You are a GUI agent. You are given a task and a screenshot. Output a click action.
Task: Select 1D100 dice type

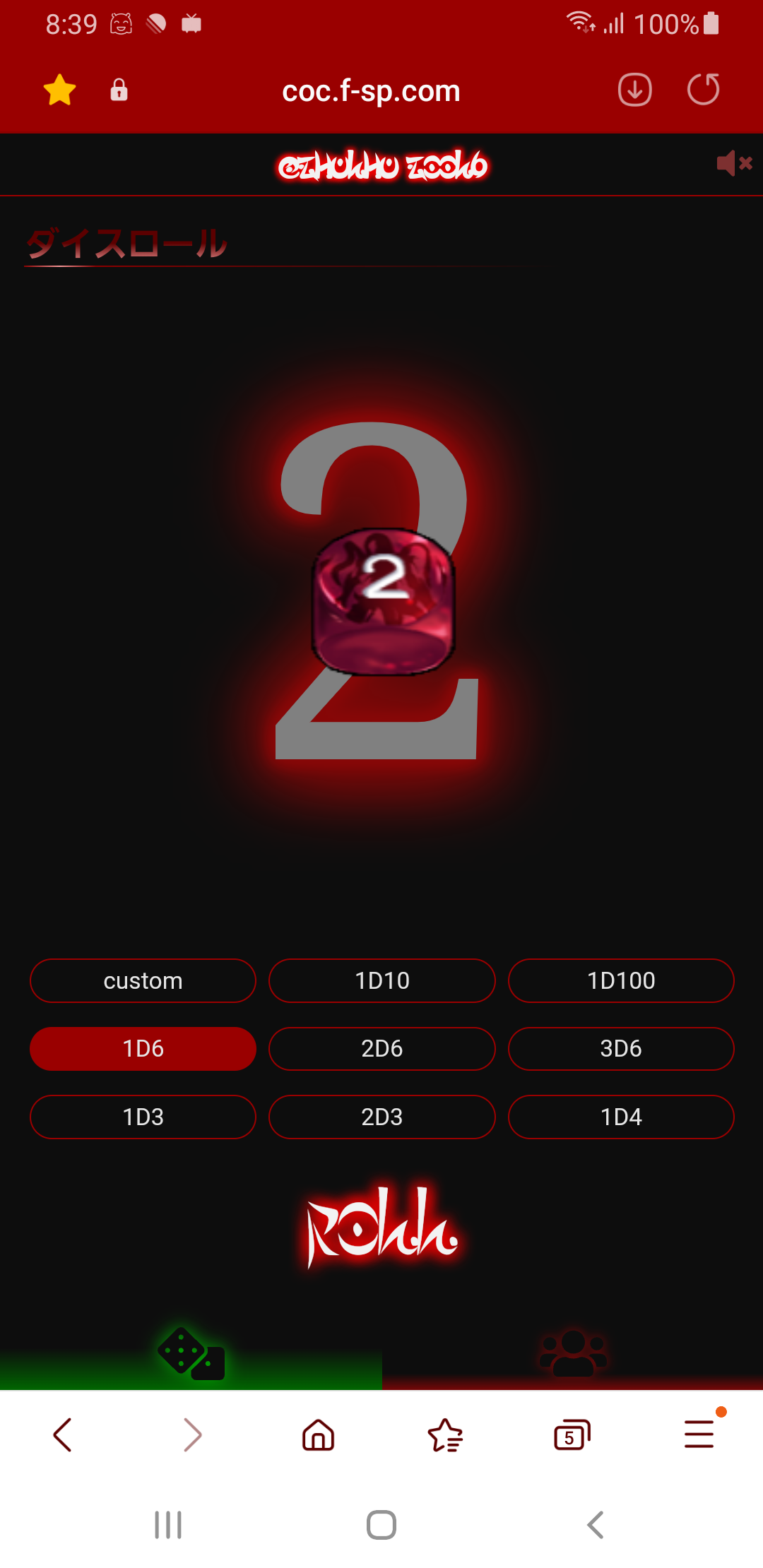click(621, 980)
